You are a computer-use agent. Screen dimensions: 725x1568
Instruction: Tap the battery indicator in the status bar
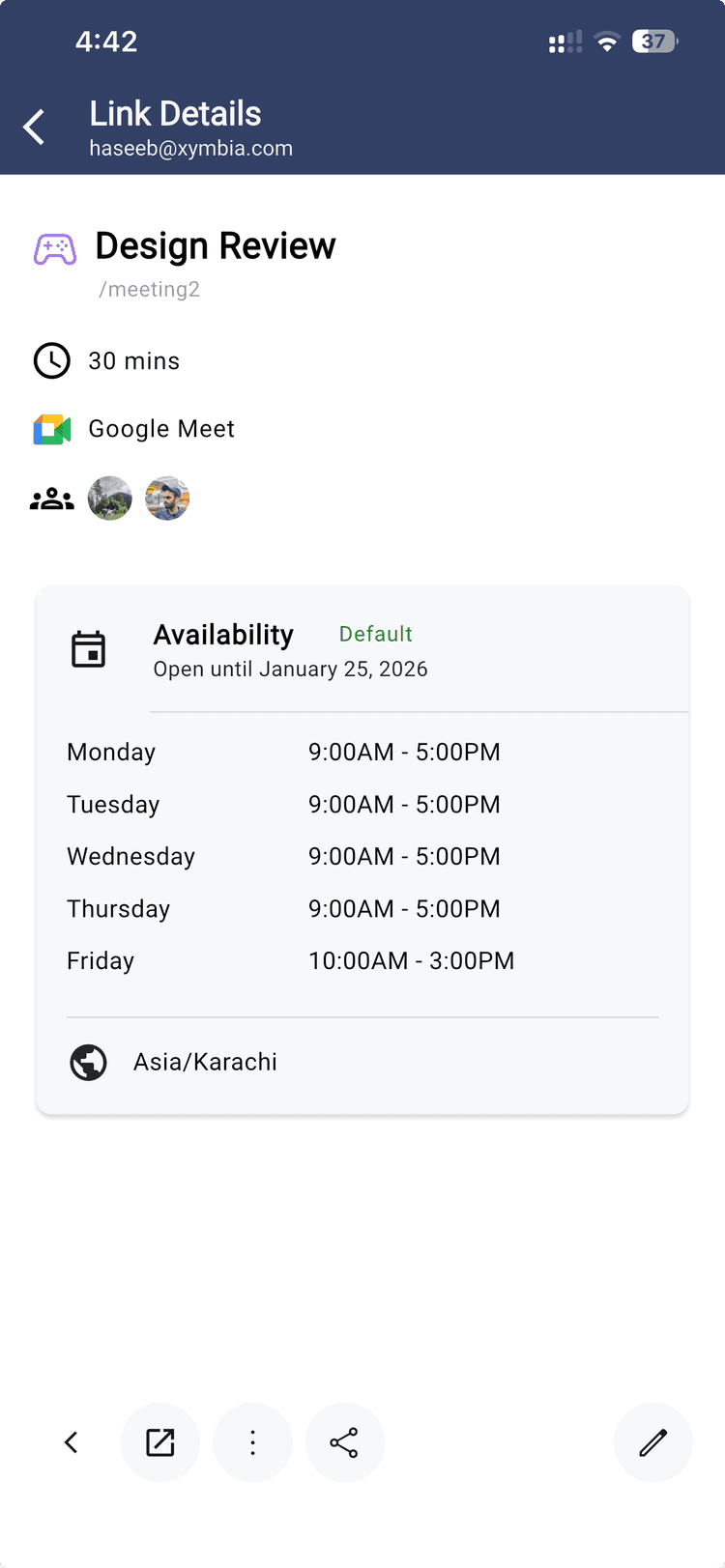tap(653, 42)
